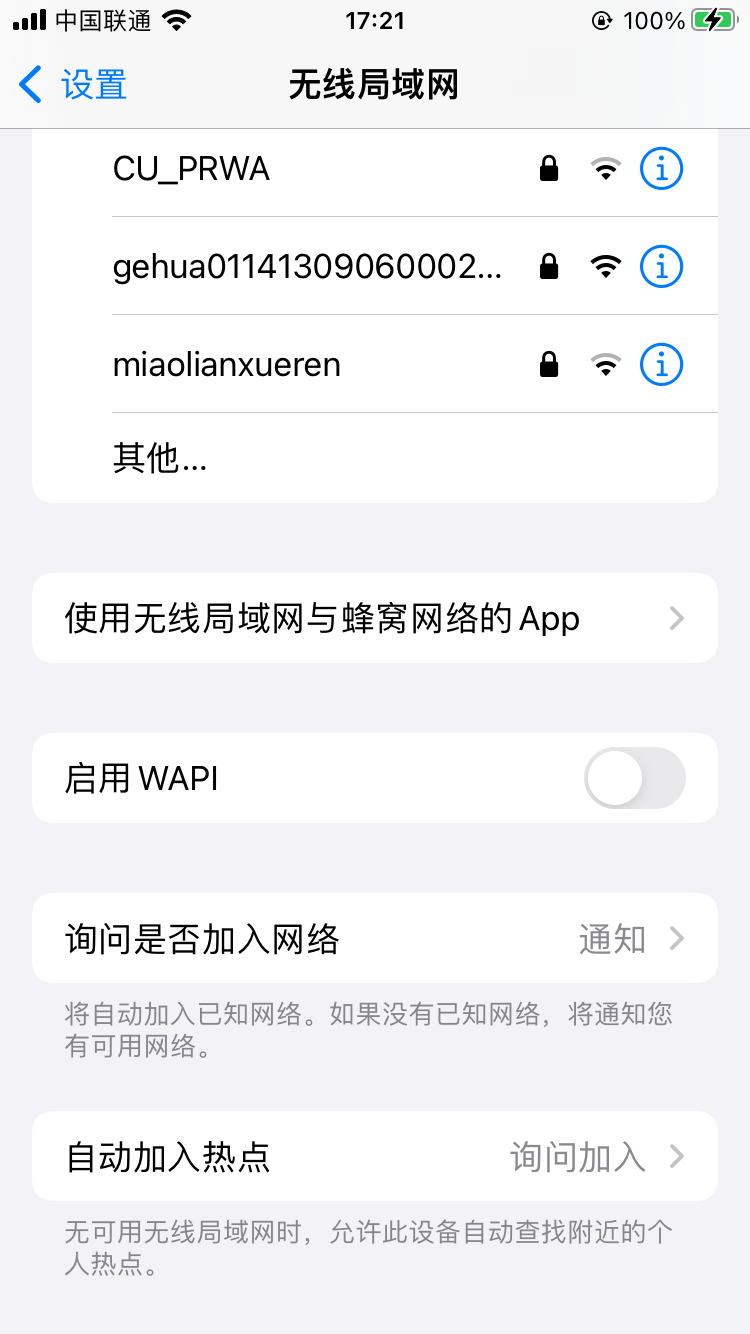This screenshot has width=750, height=1334.
Task: Tap 其他... to add another network
Action: (160, 458)
